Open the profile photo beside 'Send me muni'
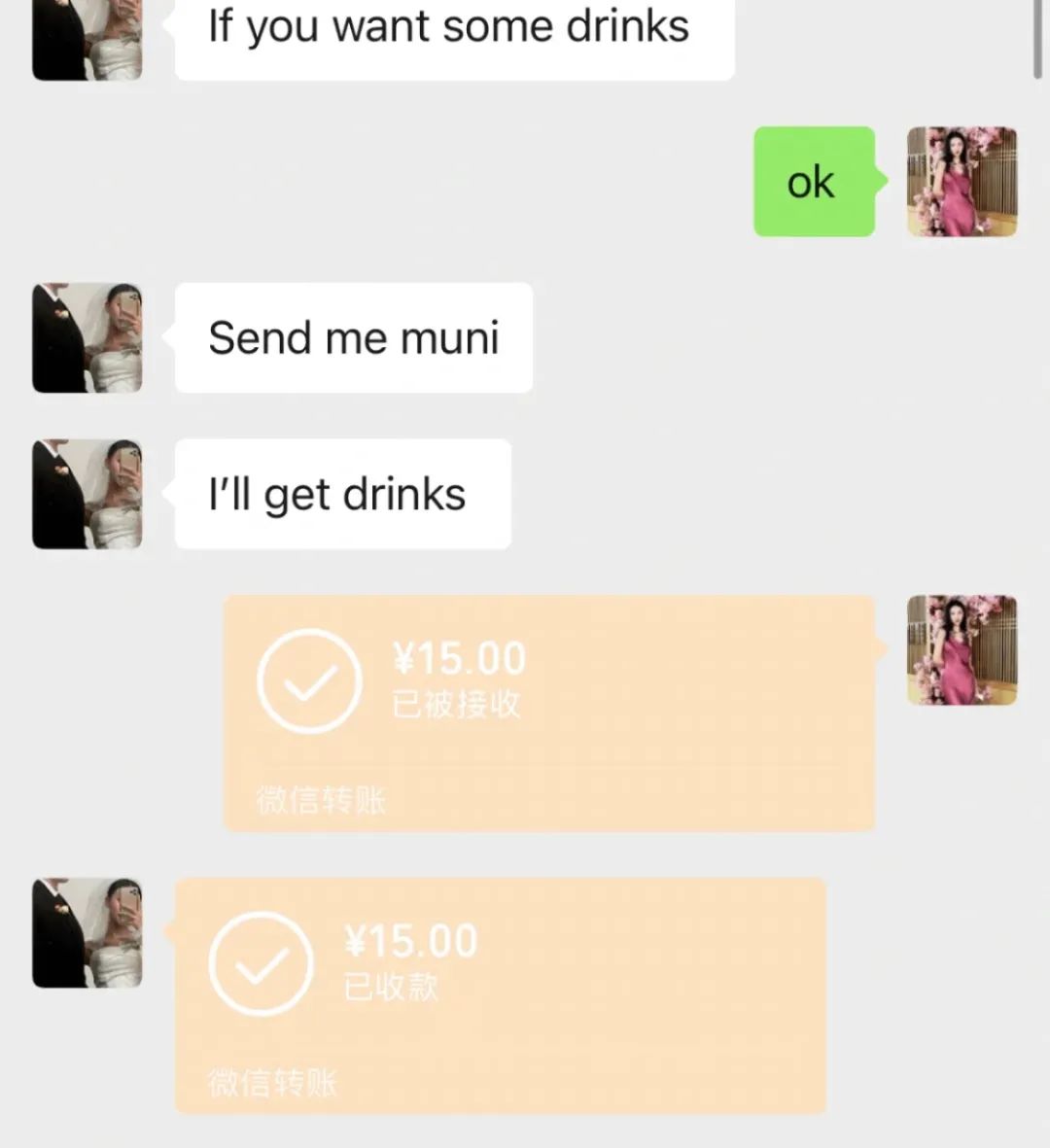 87,338
